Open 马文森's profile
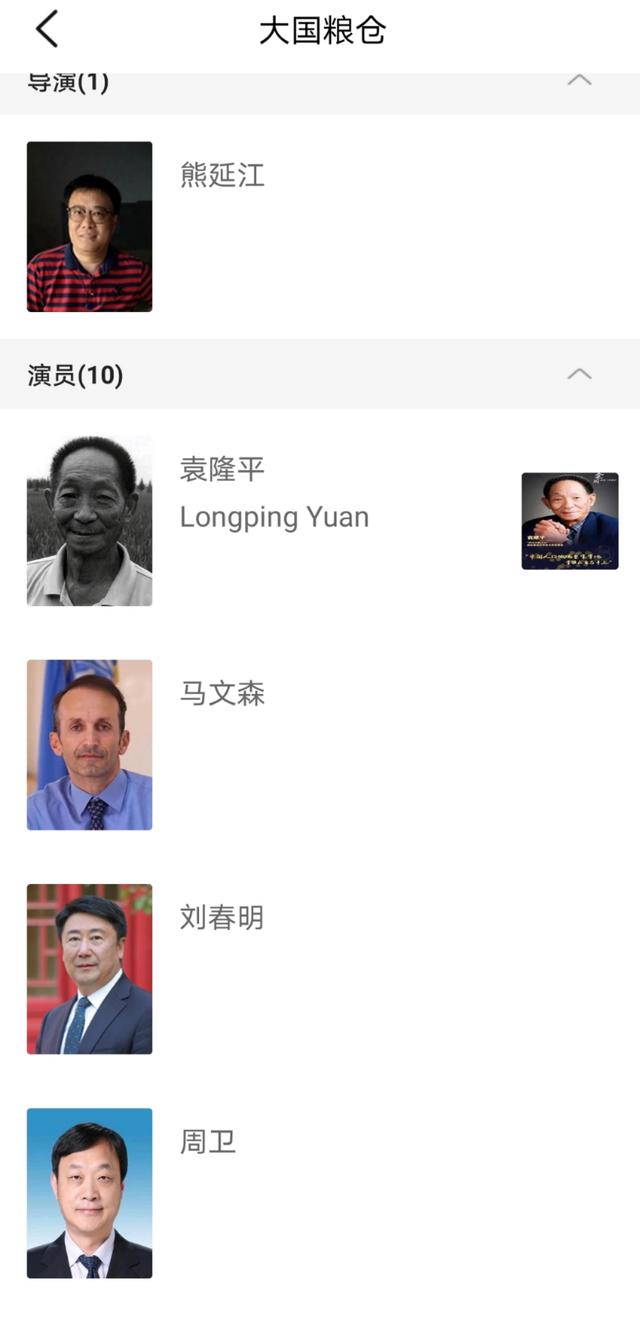Screen dimensions: 640x1318 tap(320, 745)
